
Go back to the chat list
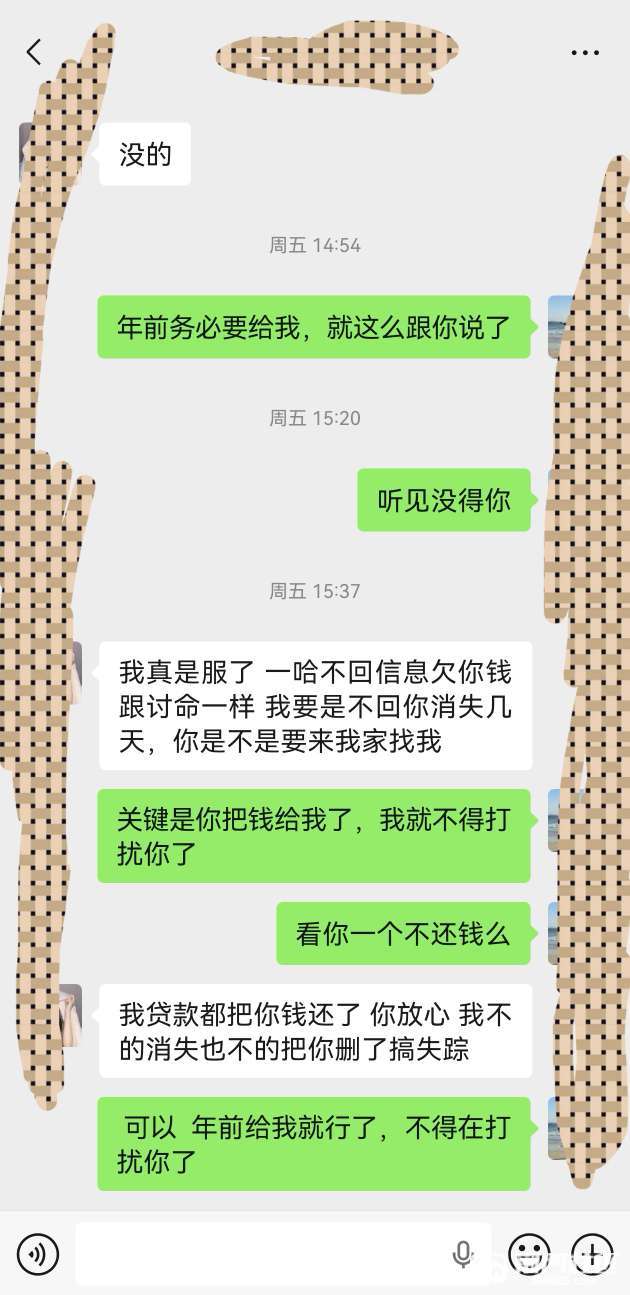(34, 52)
